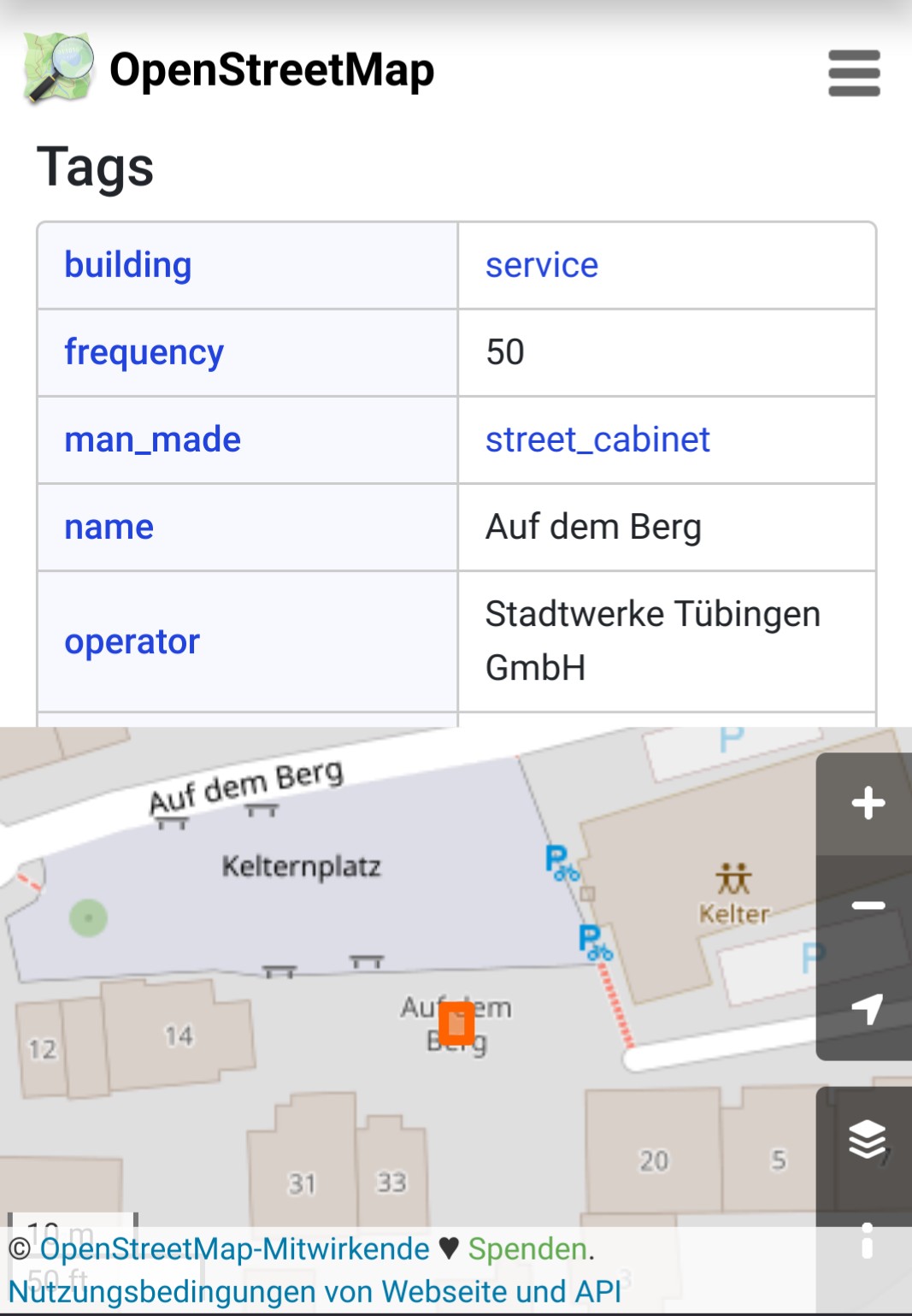
Task: Expand the Kelter playground symbol on map
Action: coord(733,878)
